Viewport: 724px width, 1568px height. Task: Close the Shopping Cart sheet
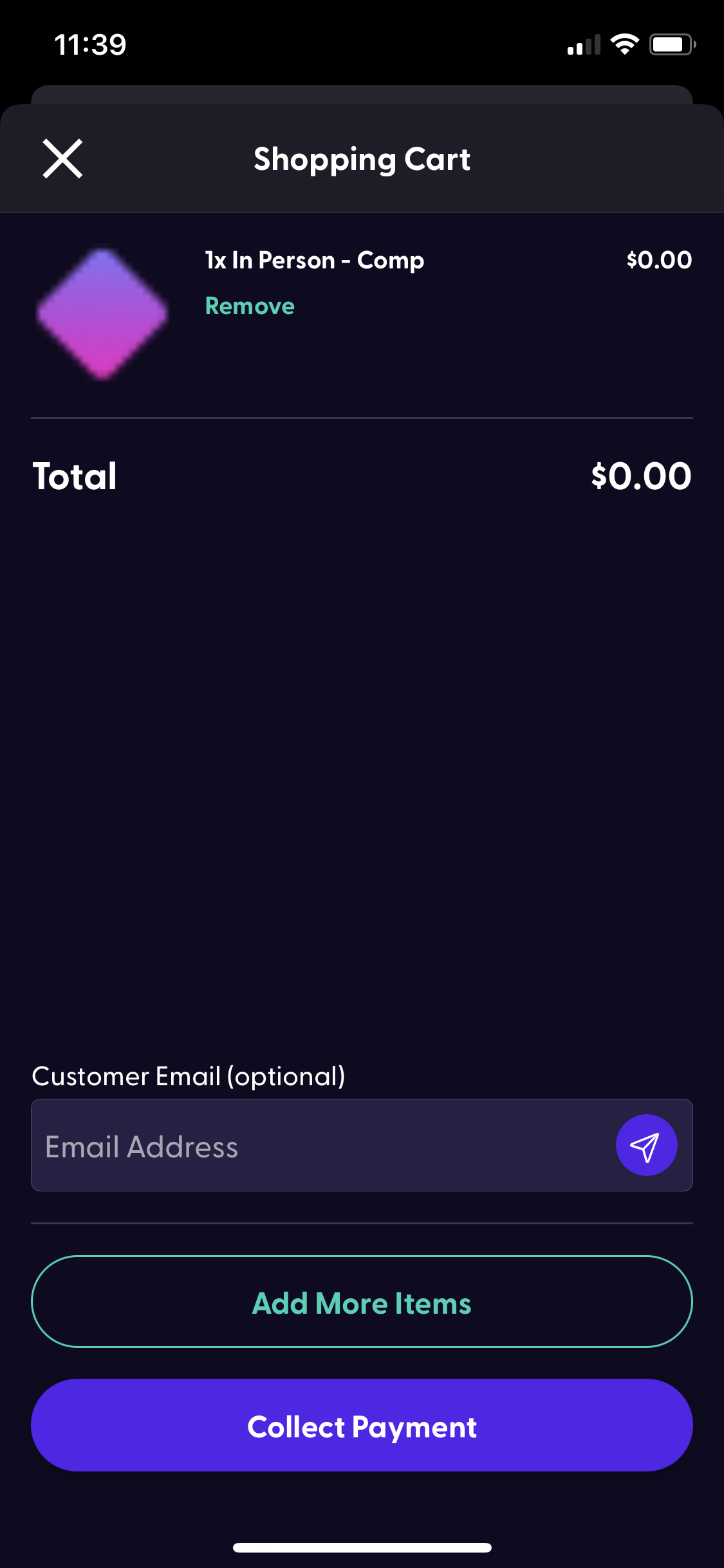click(x=62, y=158)
